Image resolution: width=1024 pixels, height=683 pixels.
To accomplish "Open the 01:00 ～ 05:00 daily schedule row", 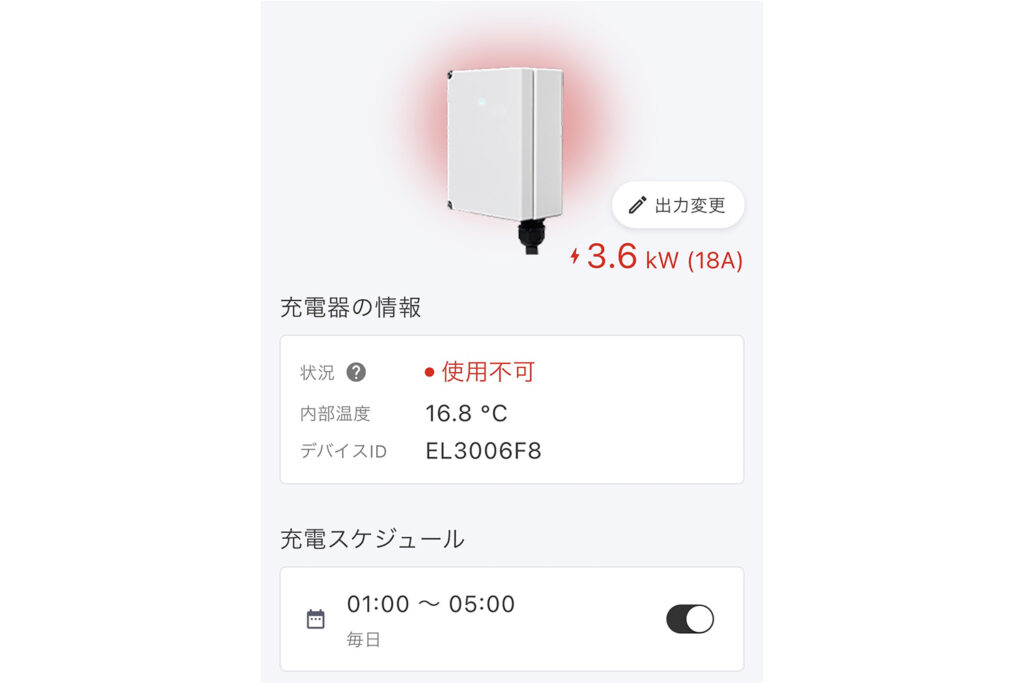I will 470,618.
